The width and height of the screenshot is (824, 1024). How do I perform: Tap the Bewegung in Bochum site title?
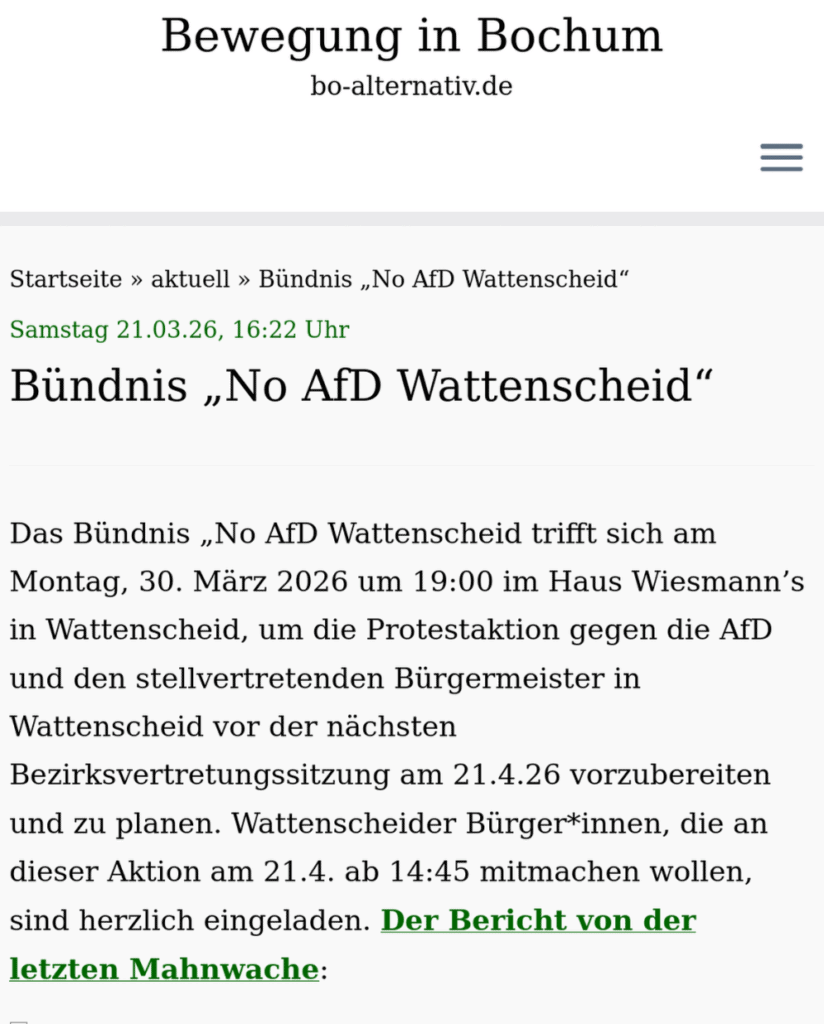tap(411, 37)
